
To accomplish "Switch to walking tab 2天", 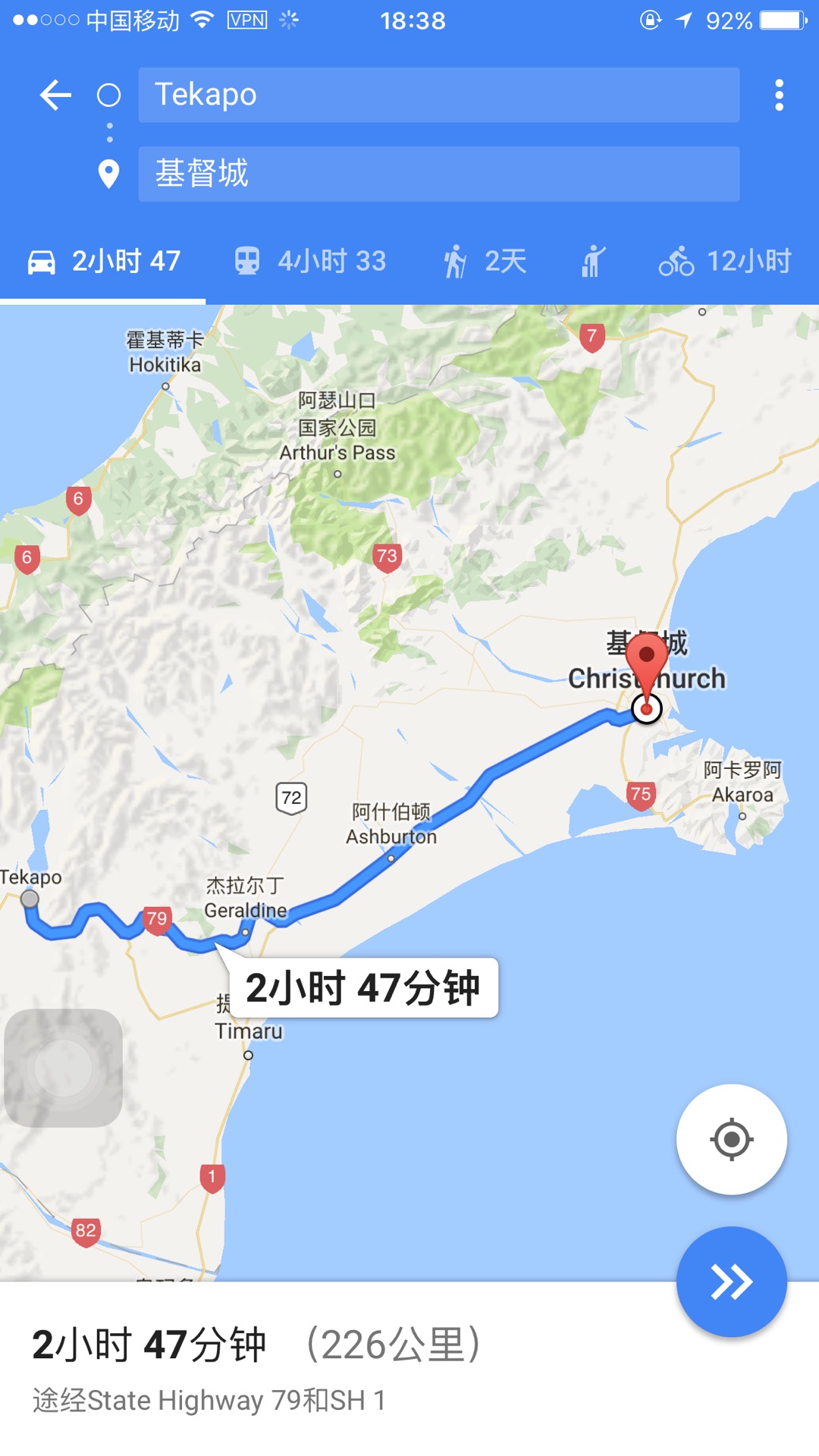I will pos(485,262).
